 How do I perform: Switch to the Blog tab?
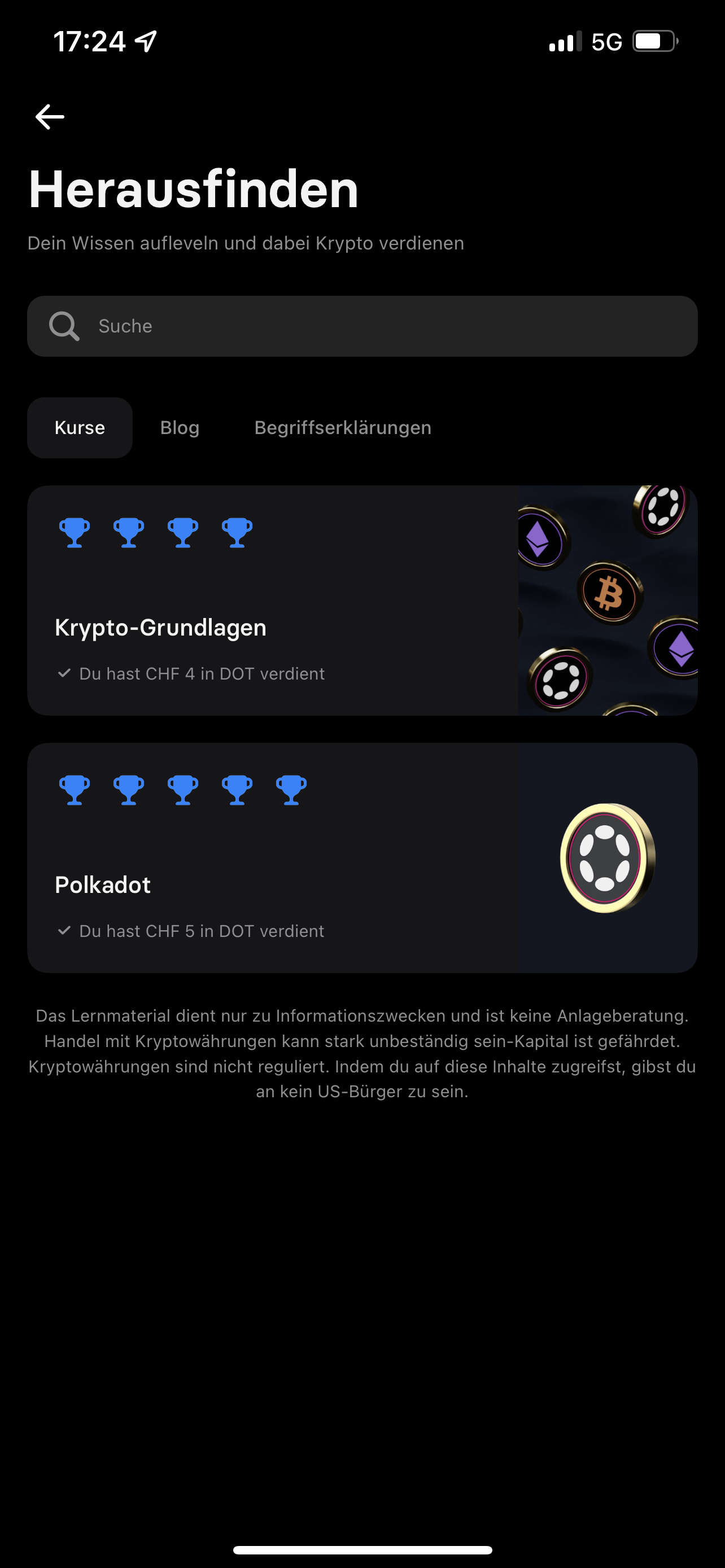tap(180, 428)
